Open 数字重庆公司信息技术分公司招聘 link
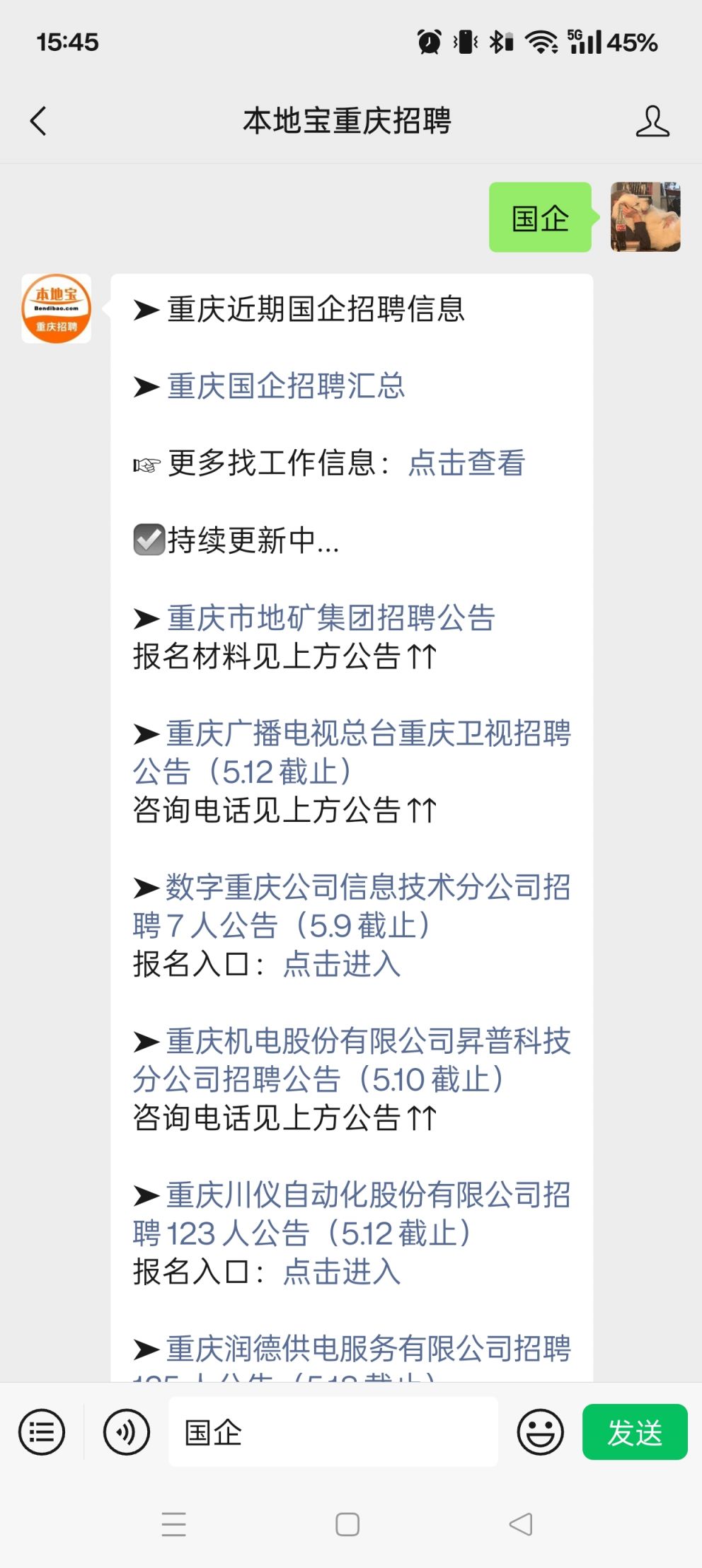This screenshot has height=1568, width=702. (367, 888)
